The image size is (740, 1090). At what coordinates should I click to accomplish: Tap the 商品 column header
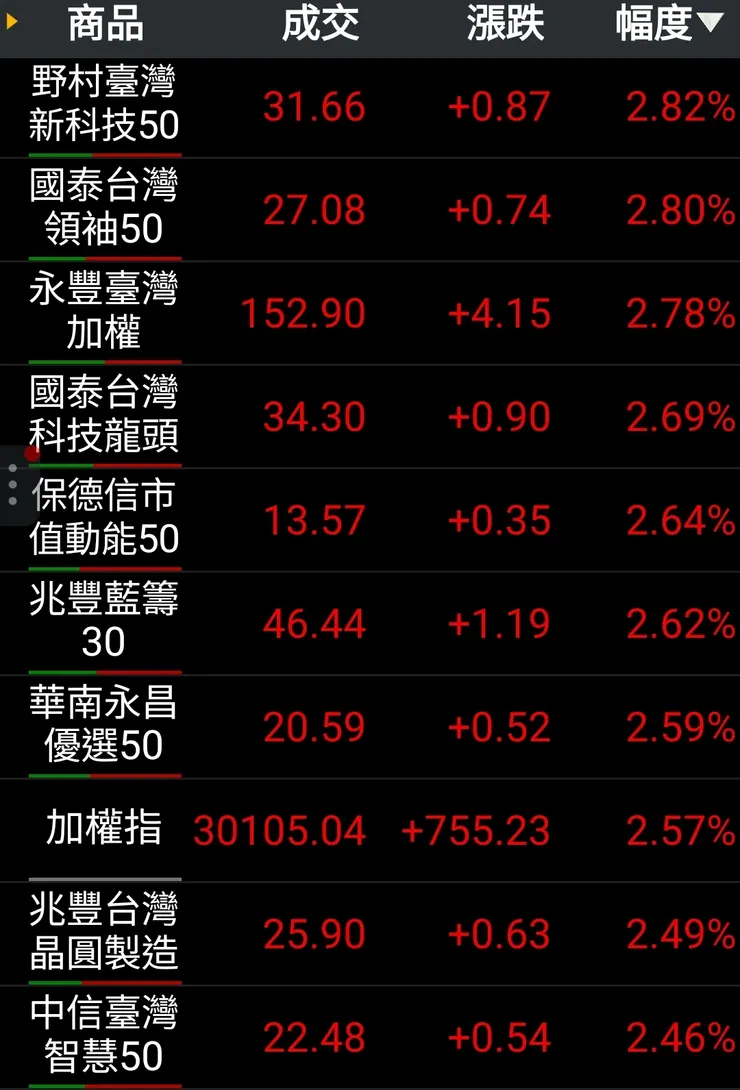coord(105,24)
